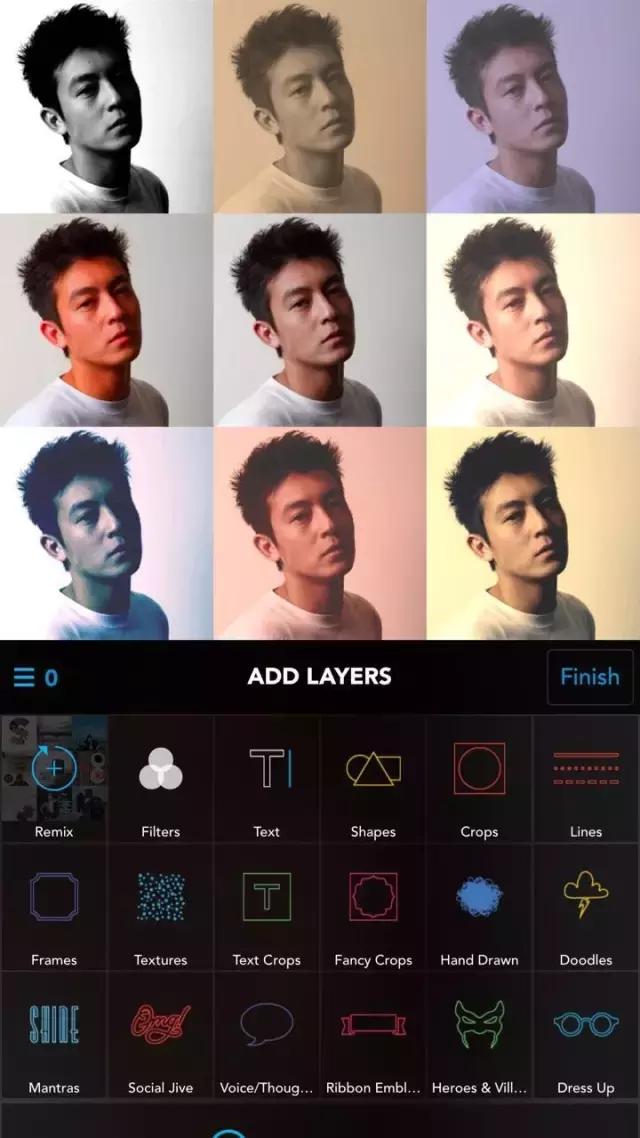Browse the Textures category

pos(160,908)
